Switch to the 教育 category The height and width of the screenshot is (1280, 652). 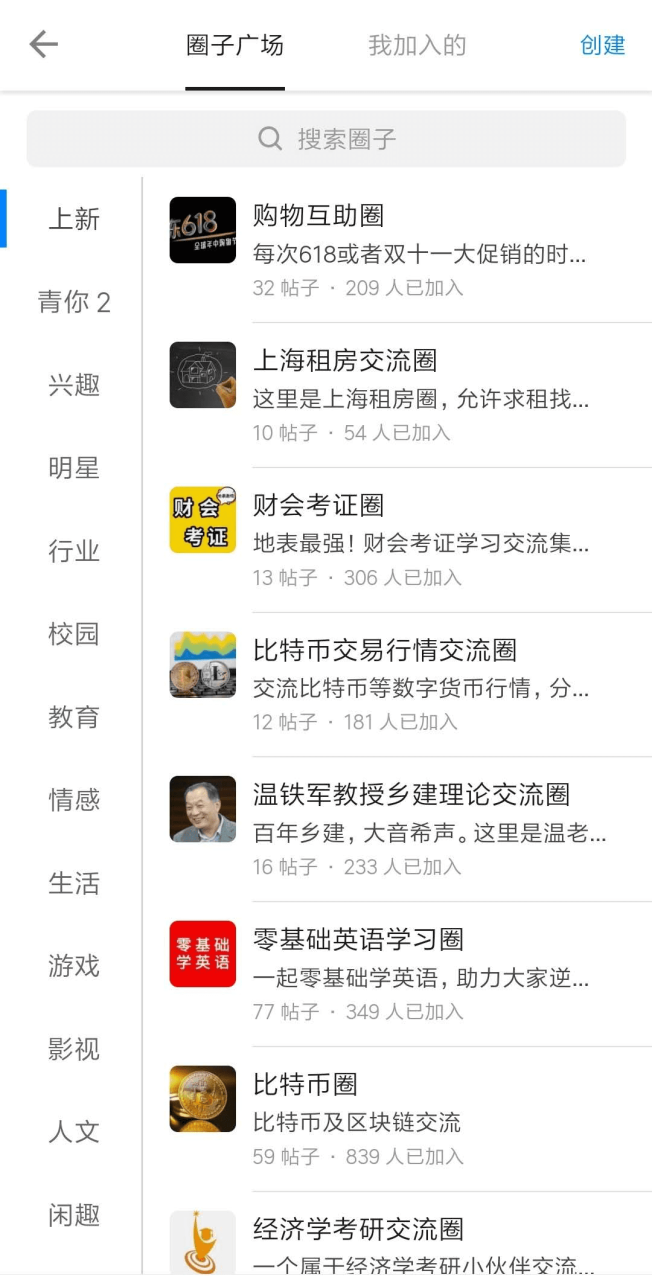tap(74, 717)
